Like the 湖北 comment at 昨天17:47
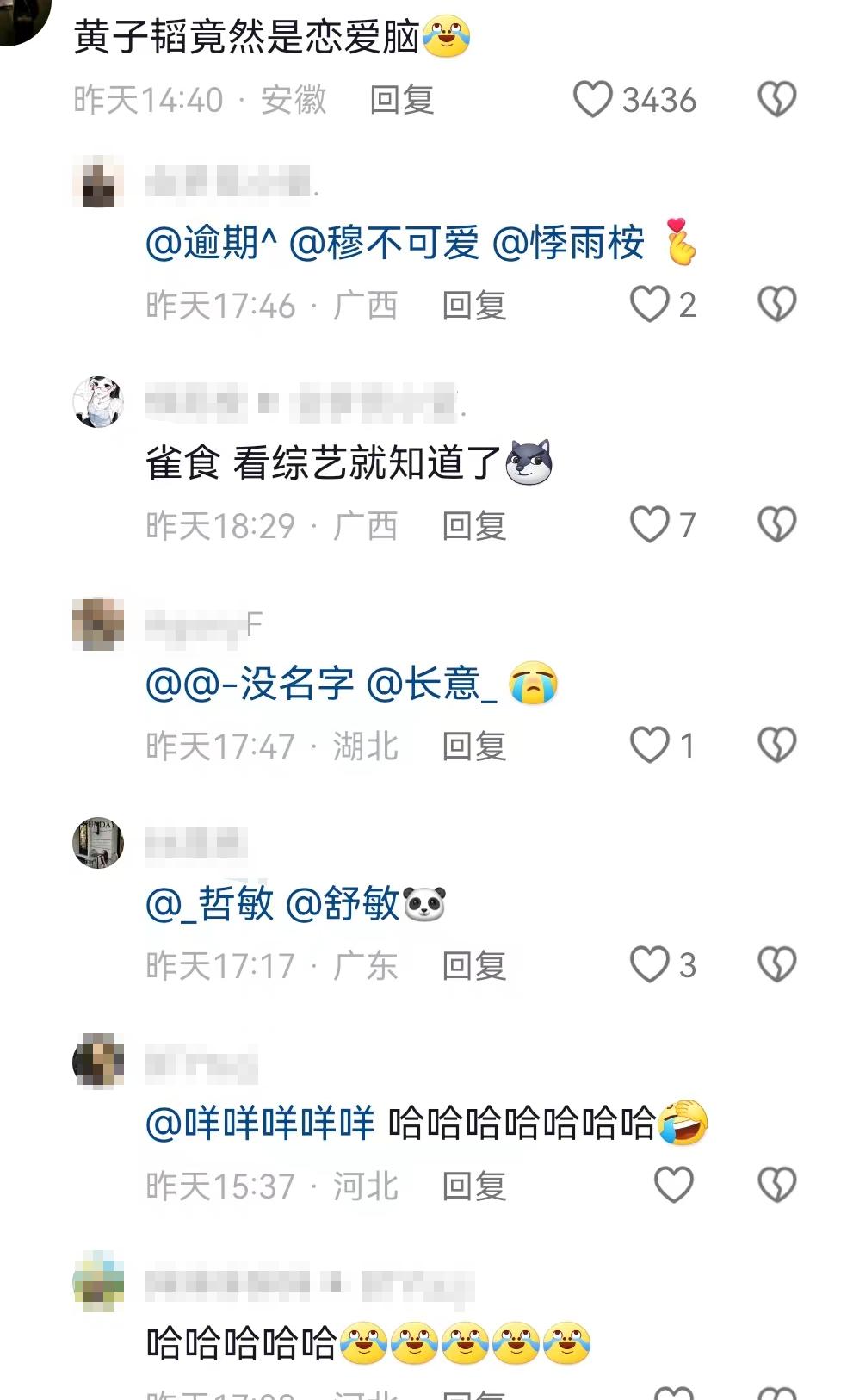The height and width of the screenshot is (1400, 847). click(650, 745)
